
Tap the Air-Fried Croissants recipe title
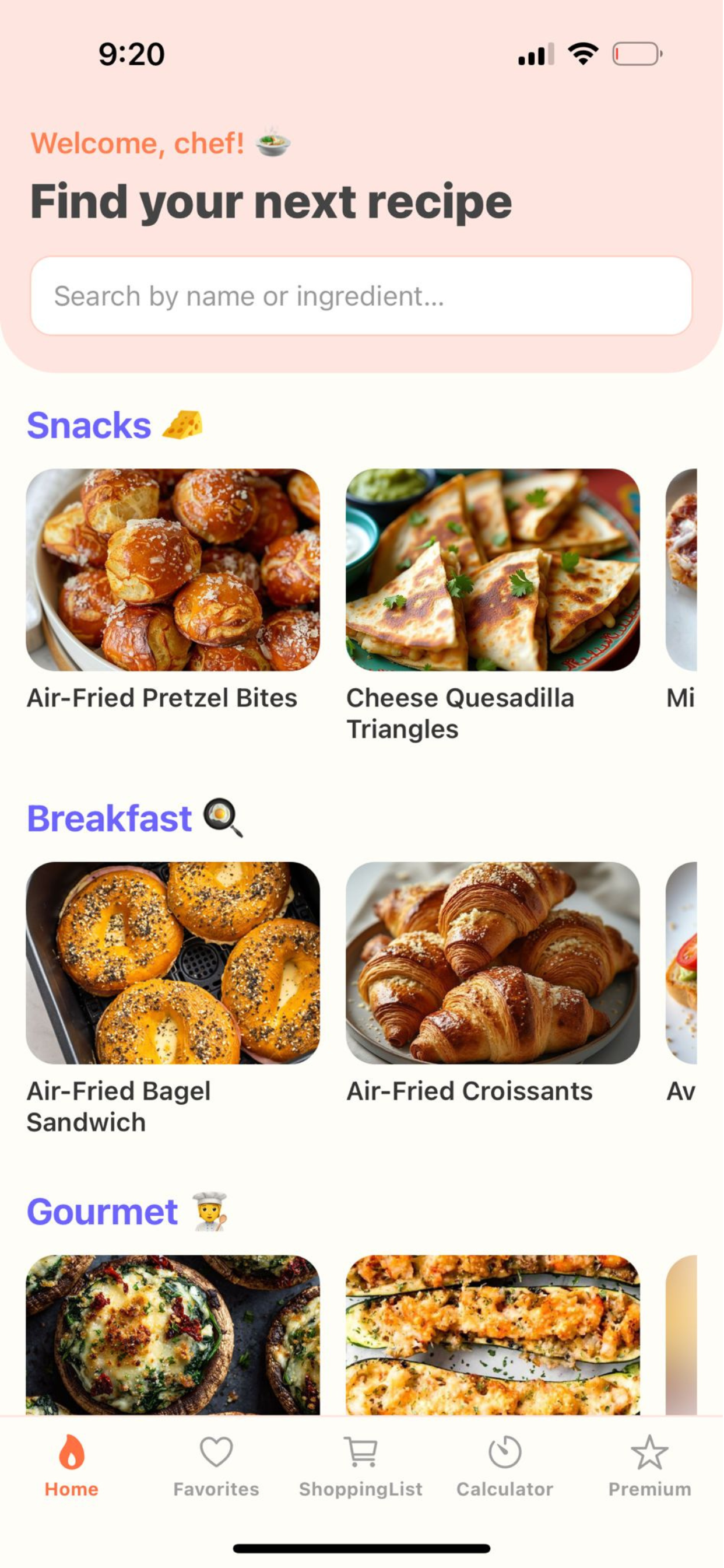click(x=469, y=1090)
